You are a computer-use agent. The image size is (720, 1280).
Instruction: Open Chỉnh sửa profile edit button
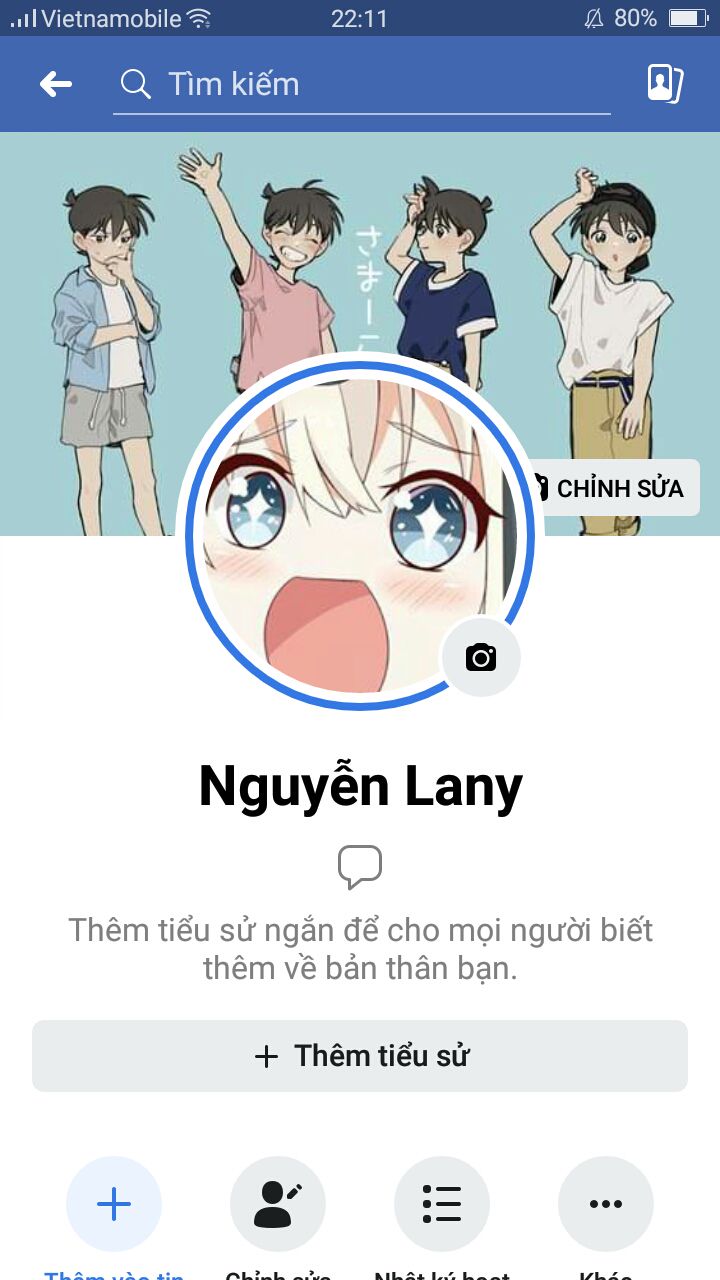pyautogui.click(x=278, y=1204)
